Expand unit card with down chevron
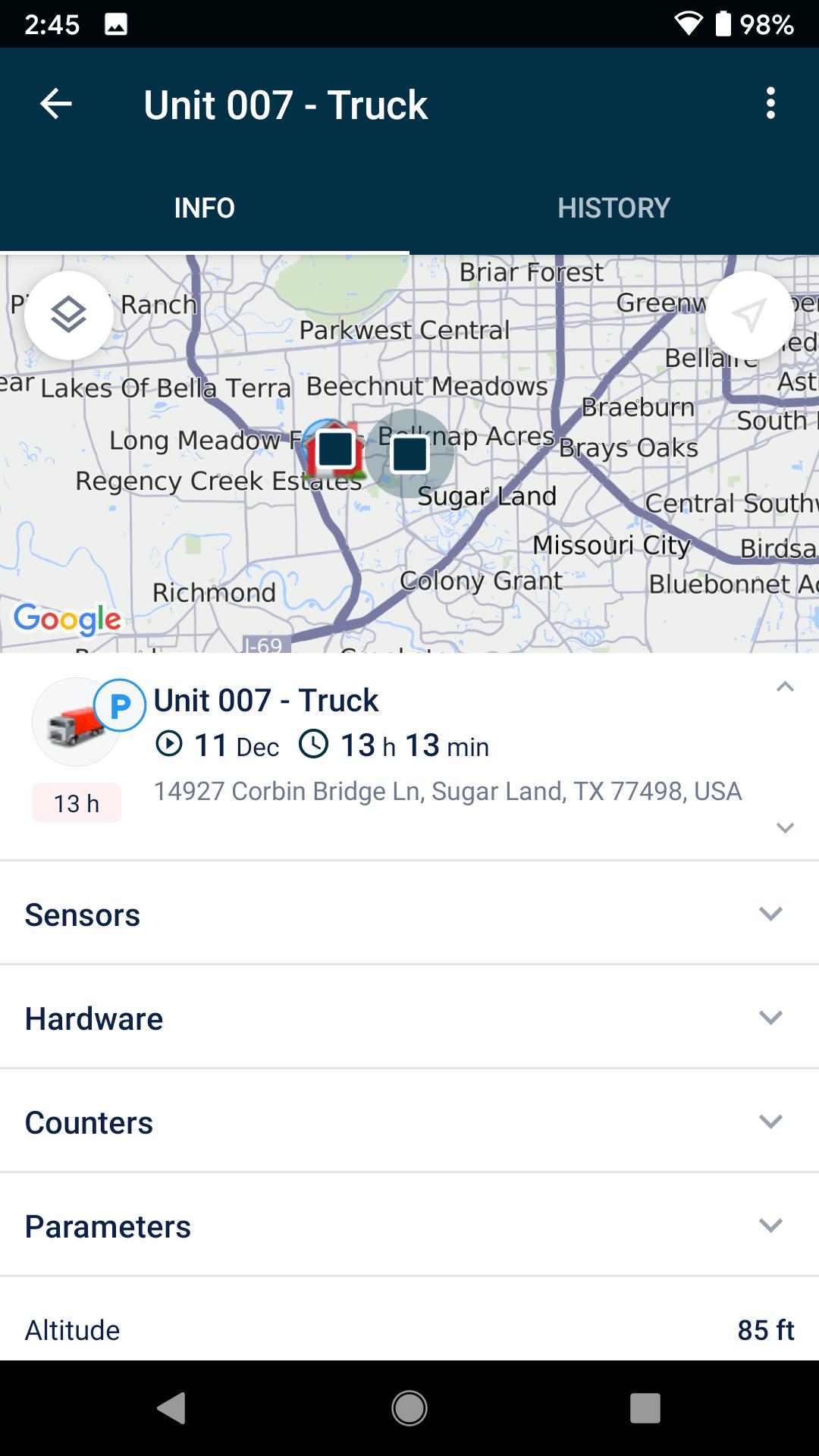The width and height of the screenshot is (819, 1456). [785, 827]
